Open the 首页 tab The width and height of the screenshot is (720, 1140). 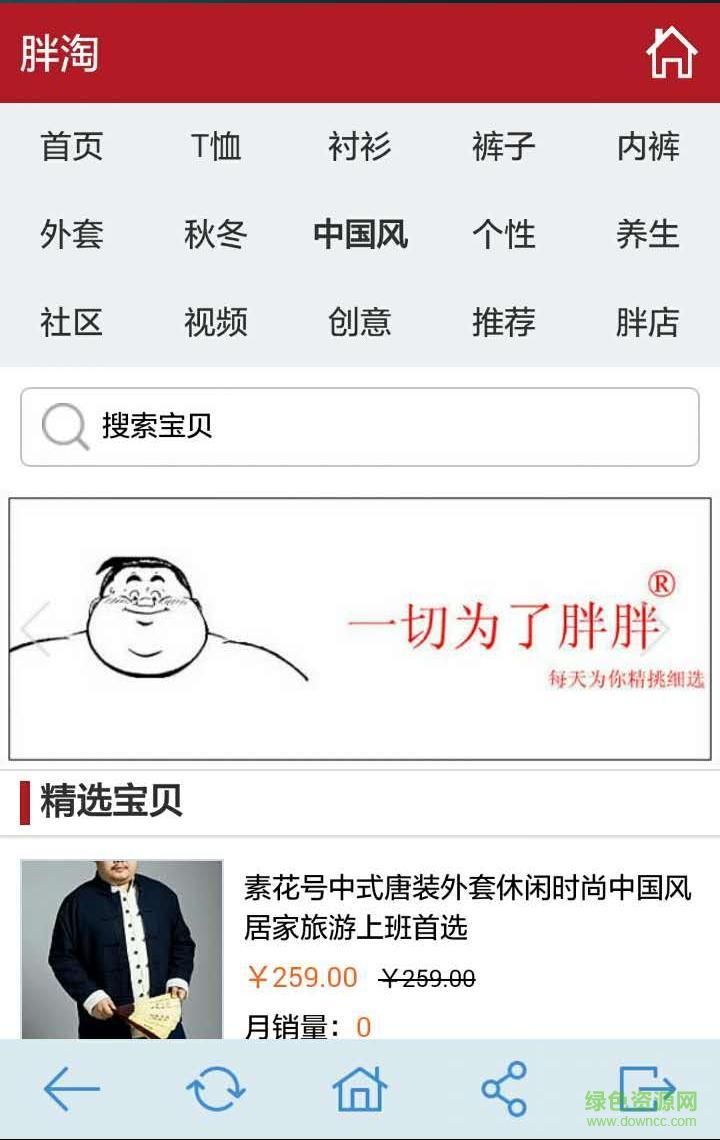pos(70,147)
